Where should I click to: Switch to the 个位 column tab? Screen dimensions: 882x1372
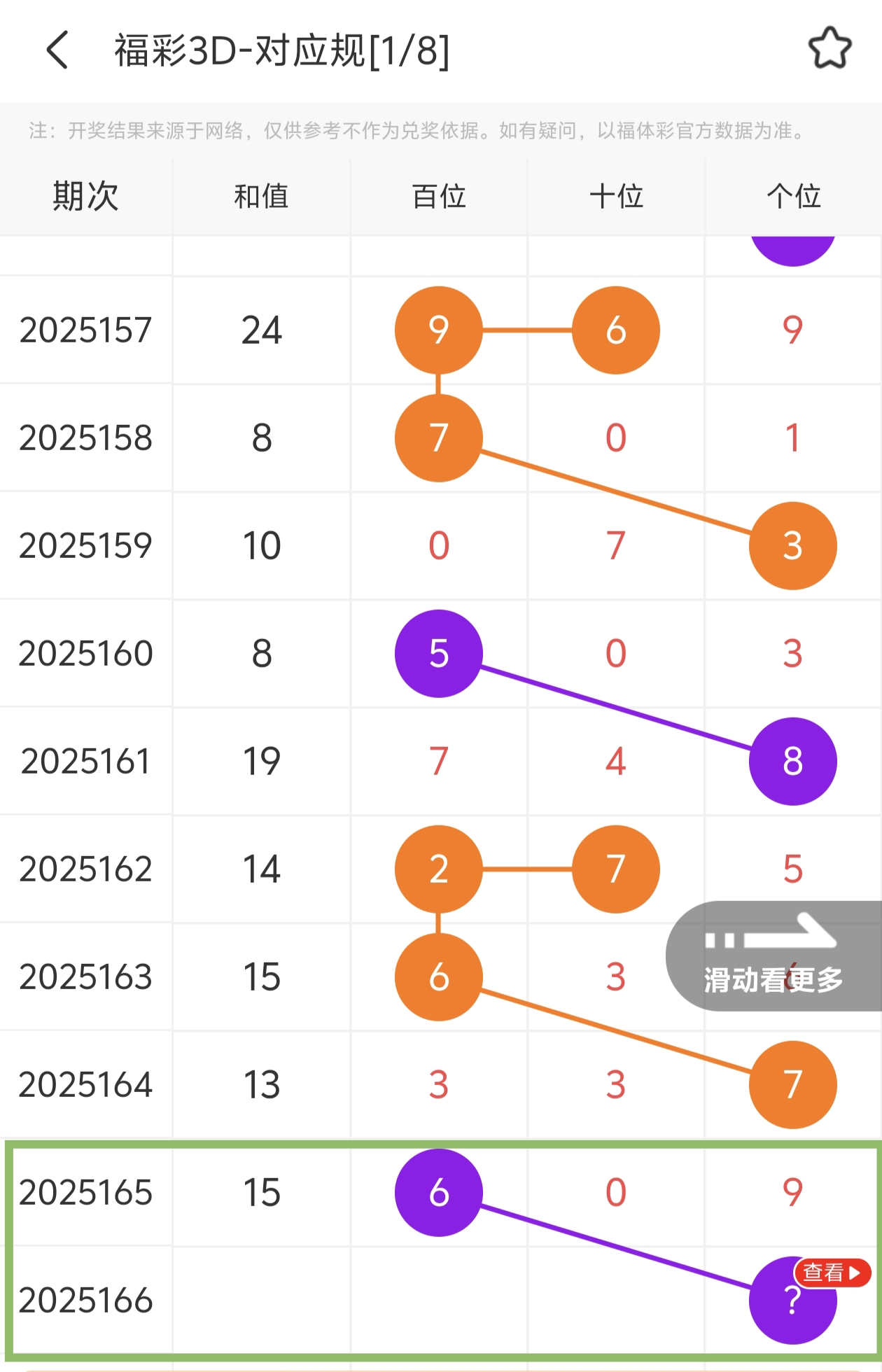(x=792, y=197)
